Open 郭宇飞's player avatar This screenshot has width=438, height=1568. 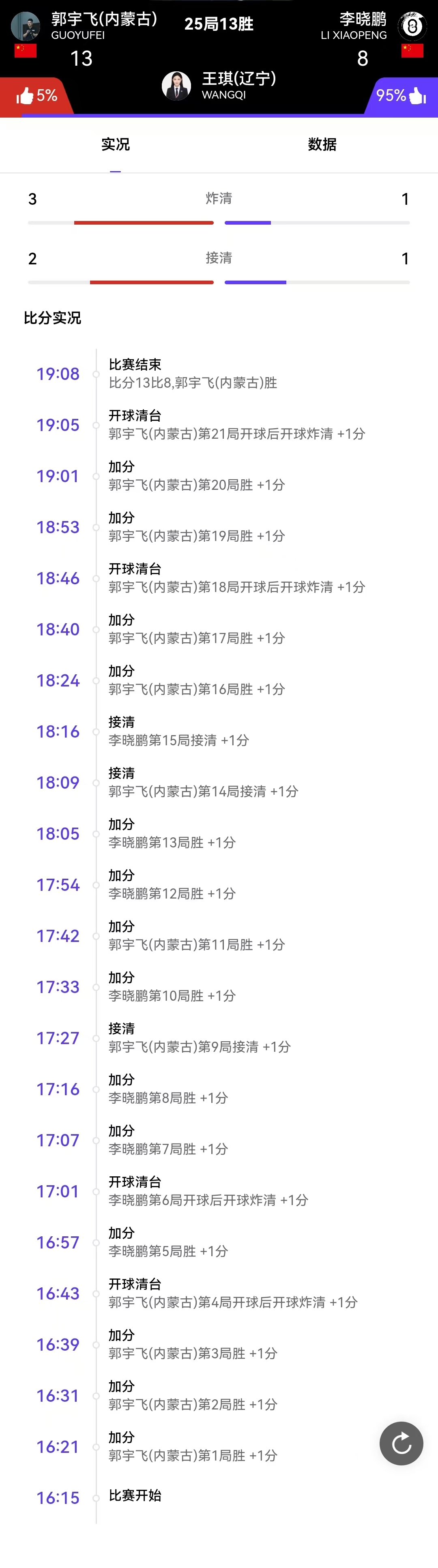point(26,26)
